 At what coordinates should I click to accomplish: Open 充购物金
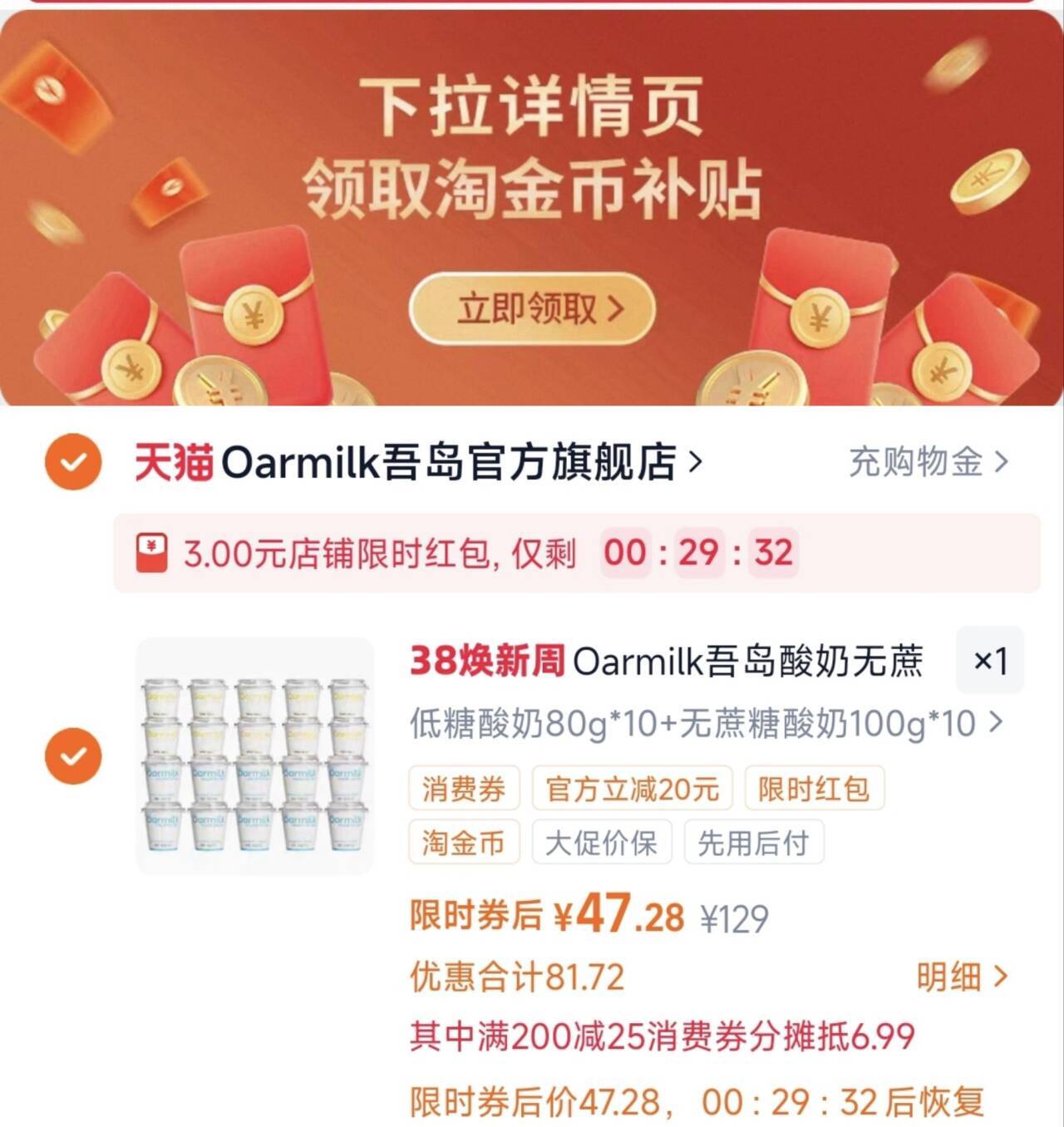tap(928, 462)
